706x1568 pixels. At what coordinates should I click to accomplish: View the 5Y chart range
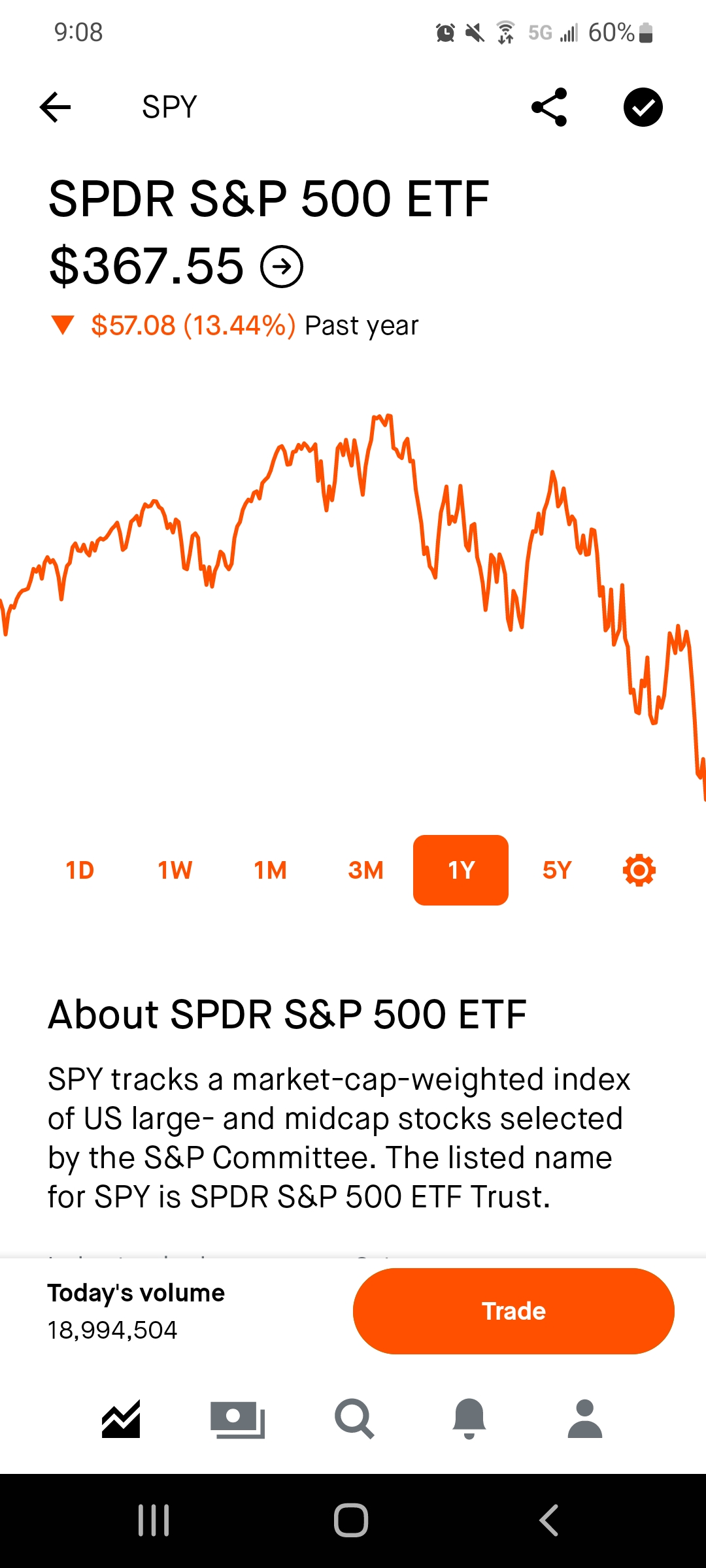coord(557,870)
